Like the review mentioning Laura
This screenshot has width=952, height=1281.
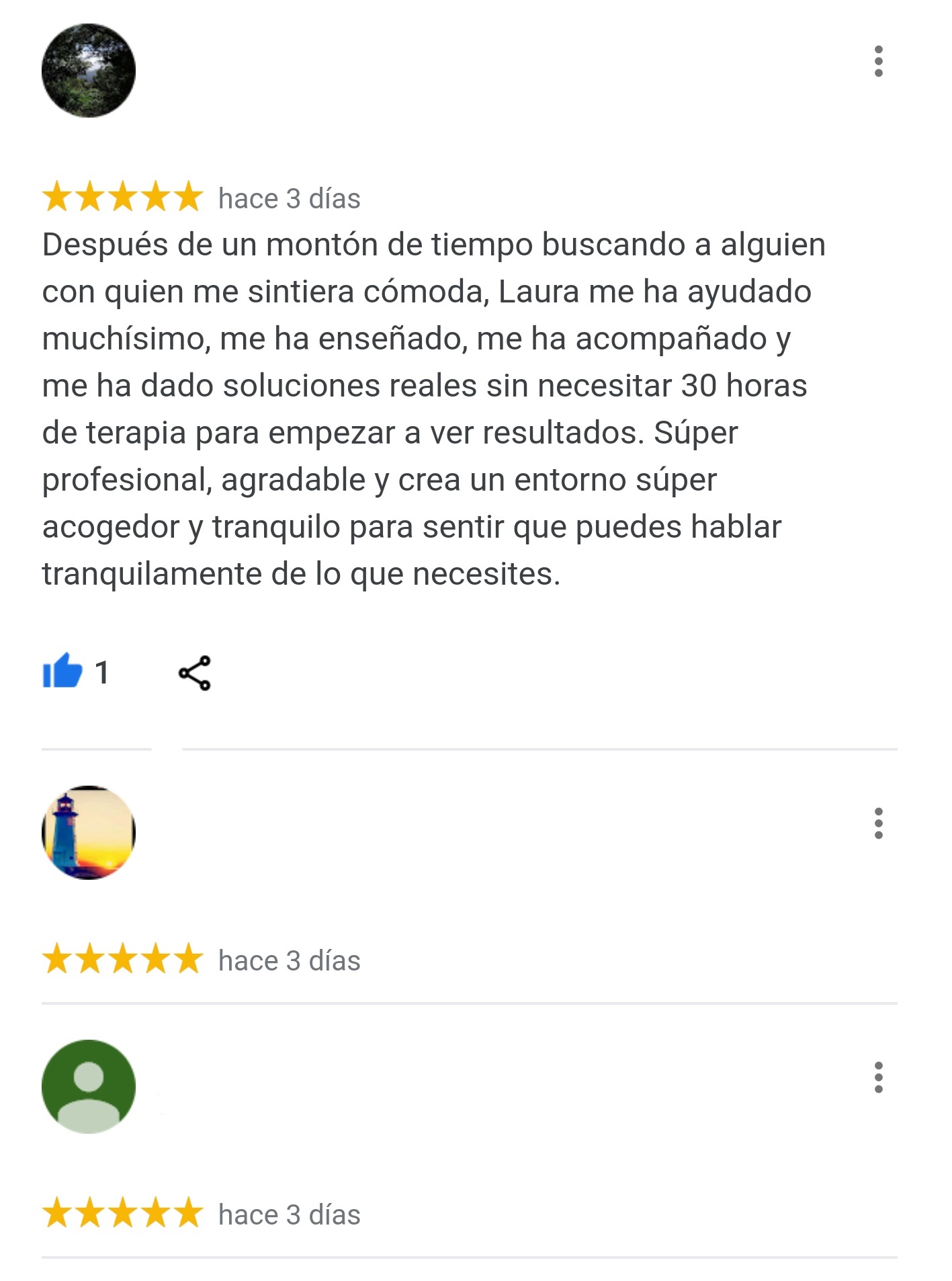pos(62,671)
